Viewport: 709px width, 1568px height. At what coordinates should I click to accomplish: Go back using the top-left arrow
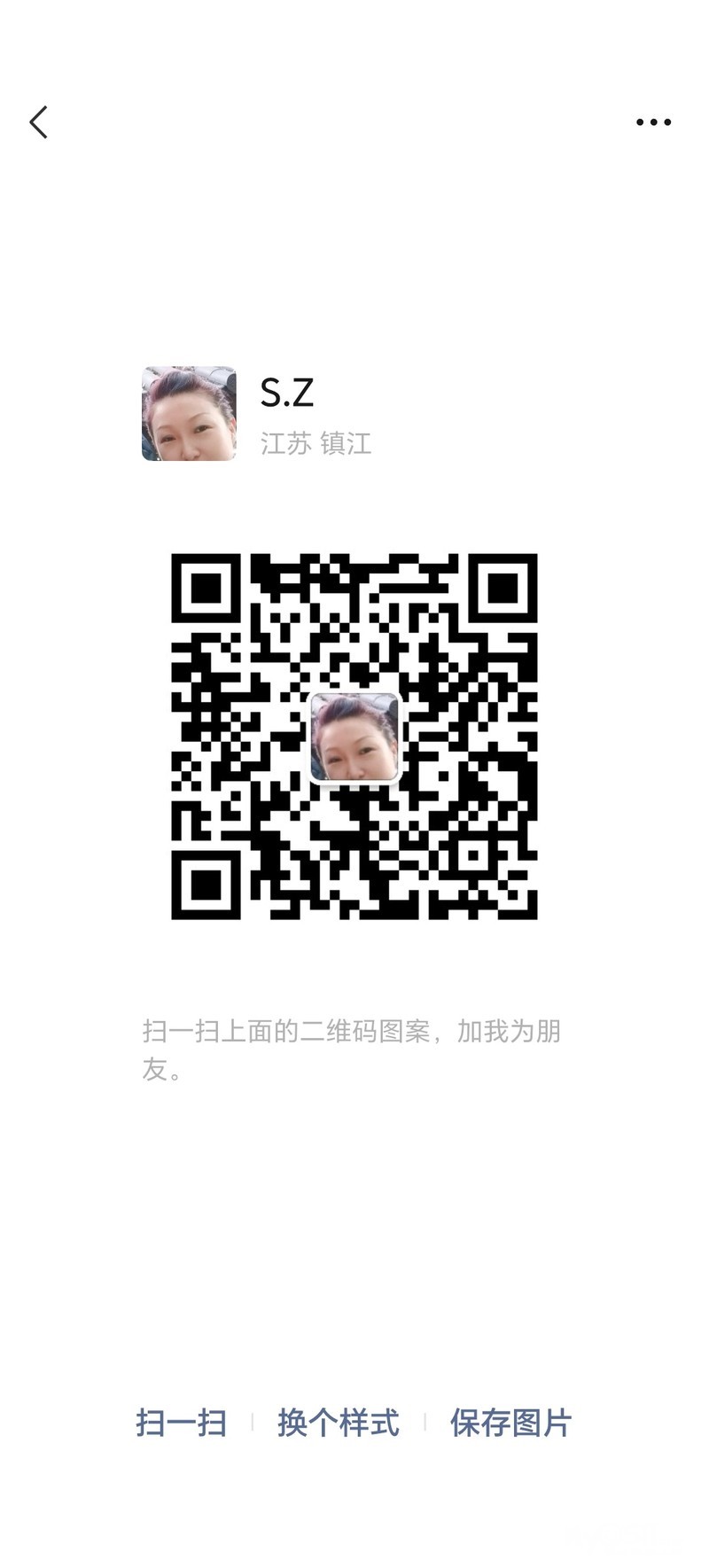point(38,122)
